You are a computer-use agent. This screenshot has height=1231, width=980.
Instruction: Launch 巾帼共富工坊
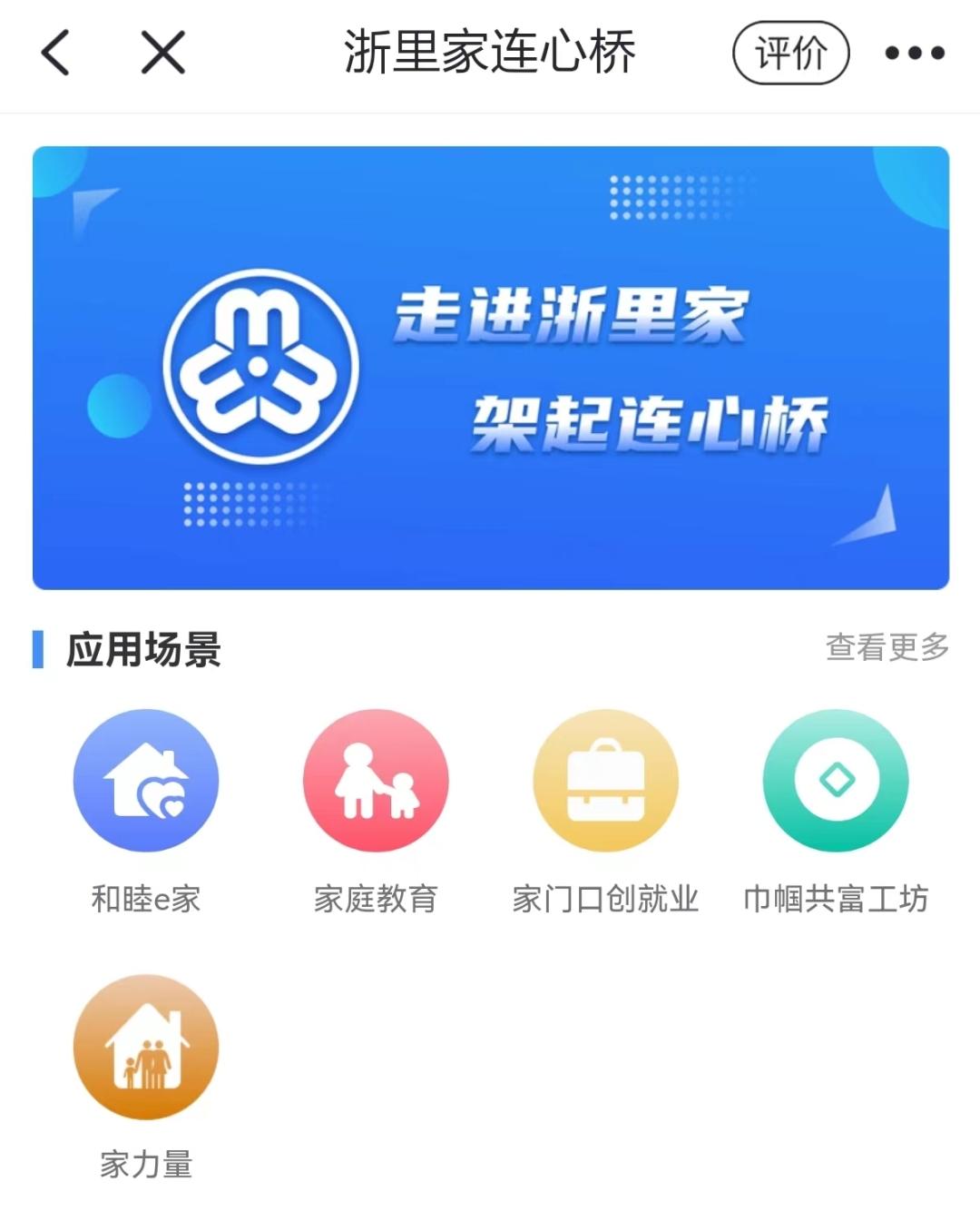[x=836, y=781]
